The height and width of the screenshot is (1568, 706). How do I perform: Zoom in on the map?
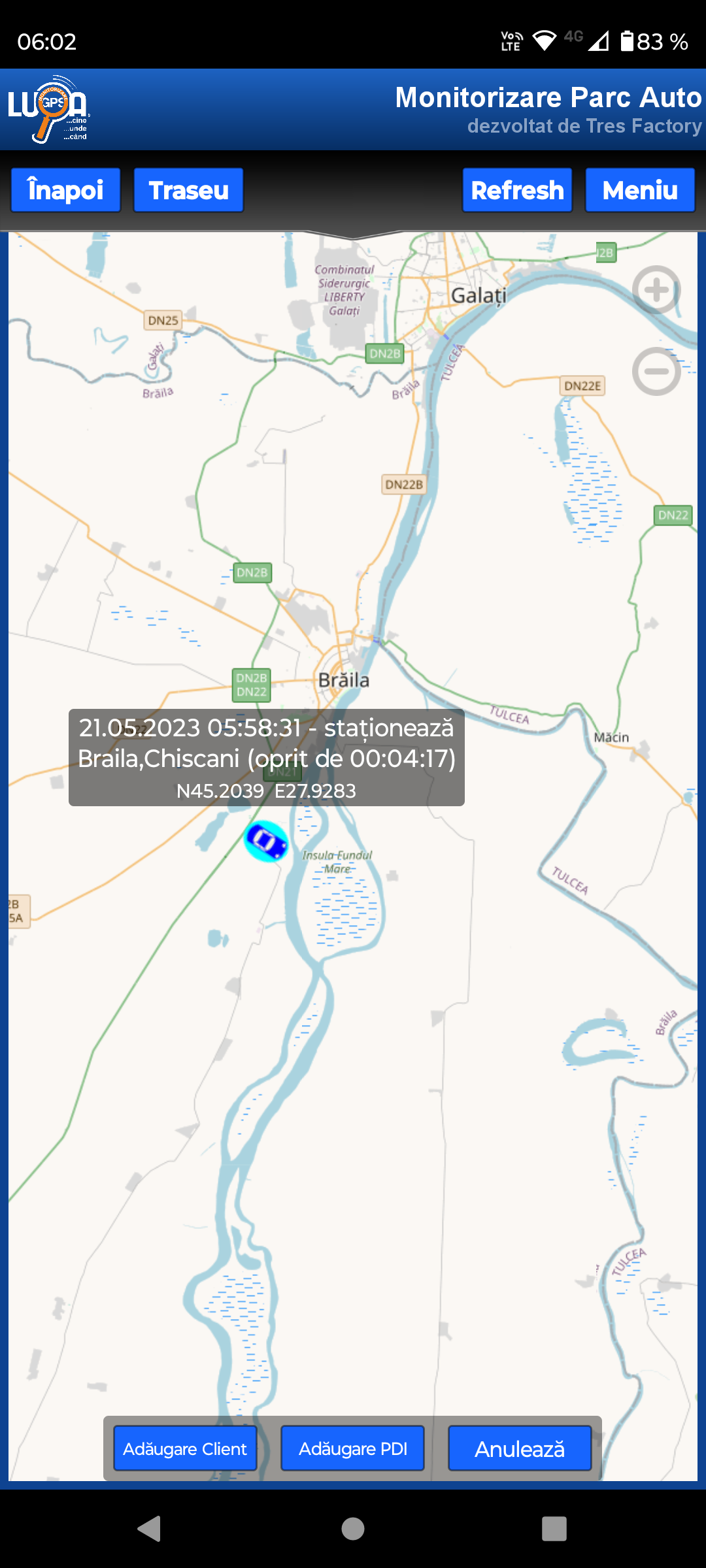(656, 290)
